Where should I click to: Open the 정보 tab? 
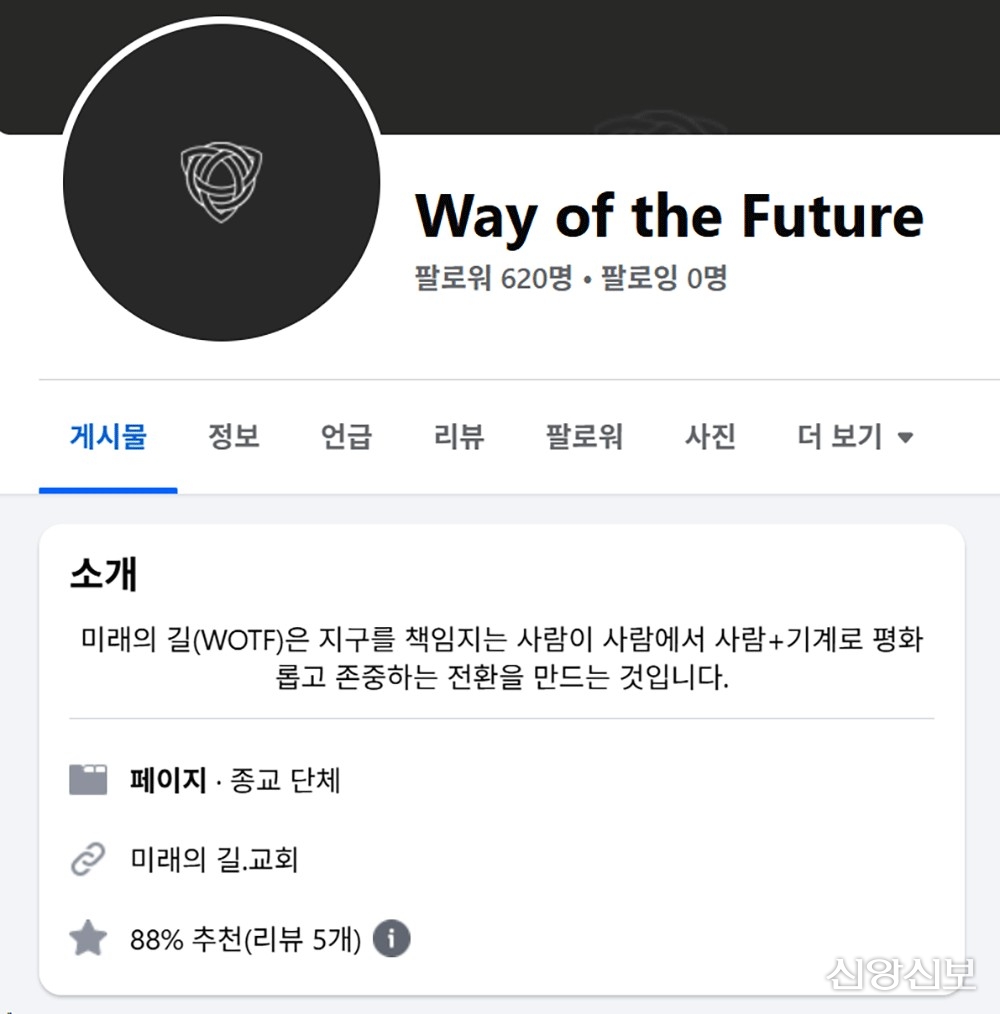point(234,437)
